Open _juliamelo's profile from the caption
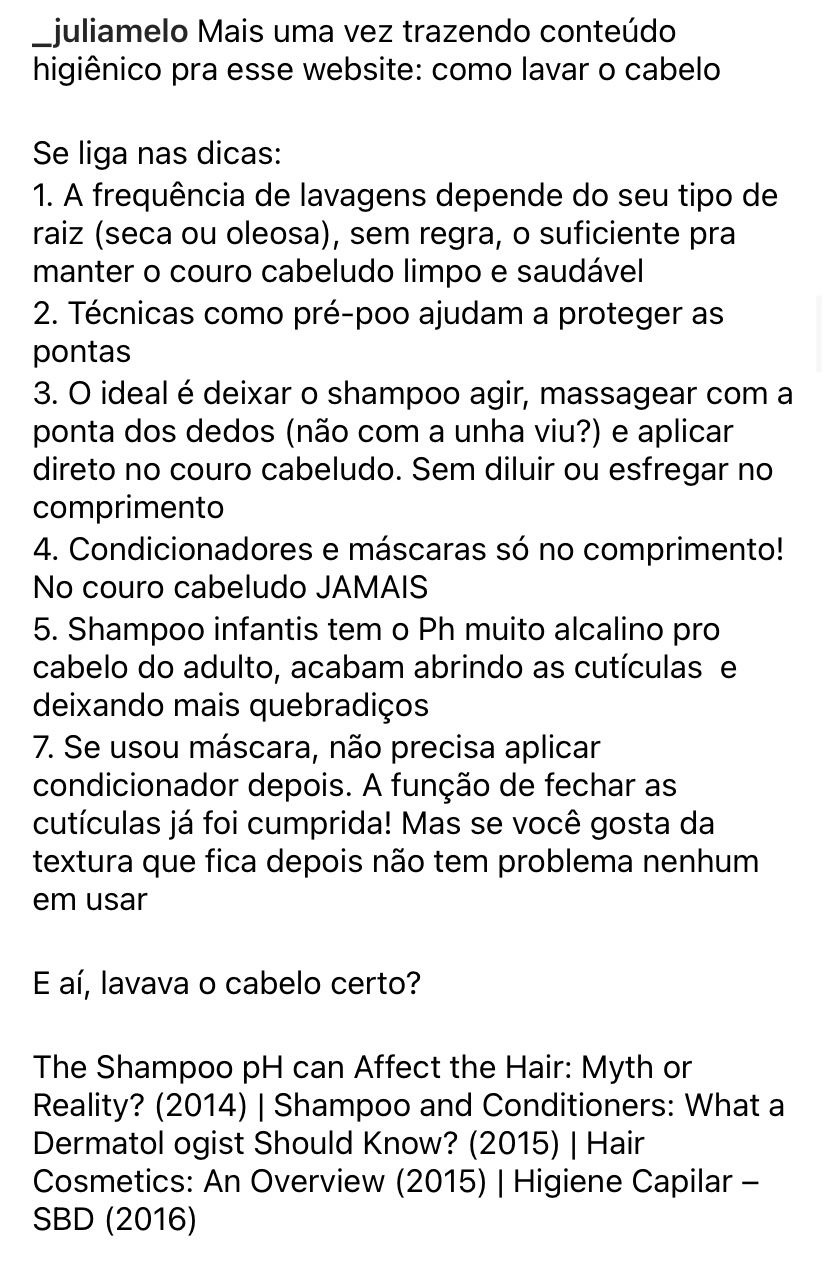 (x=110, y=32)
